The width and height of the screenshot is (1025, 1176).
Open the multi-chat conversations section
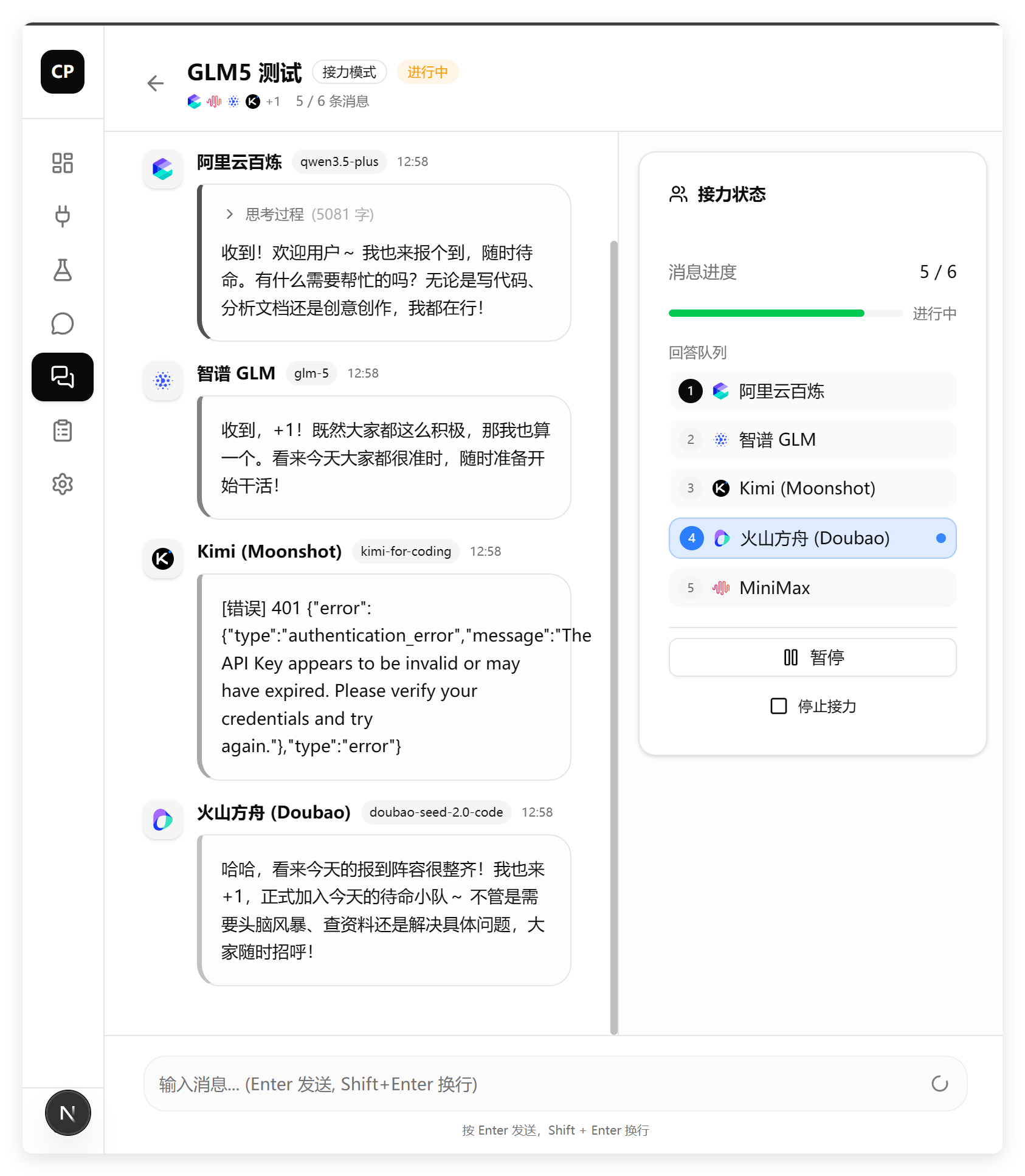pos(63,377)
